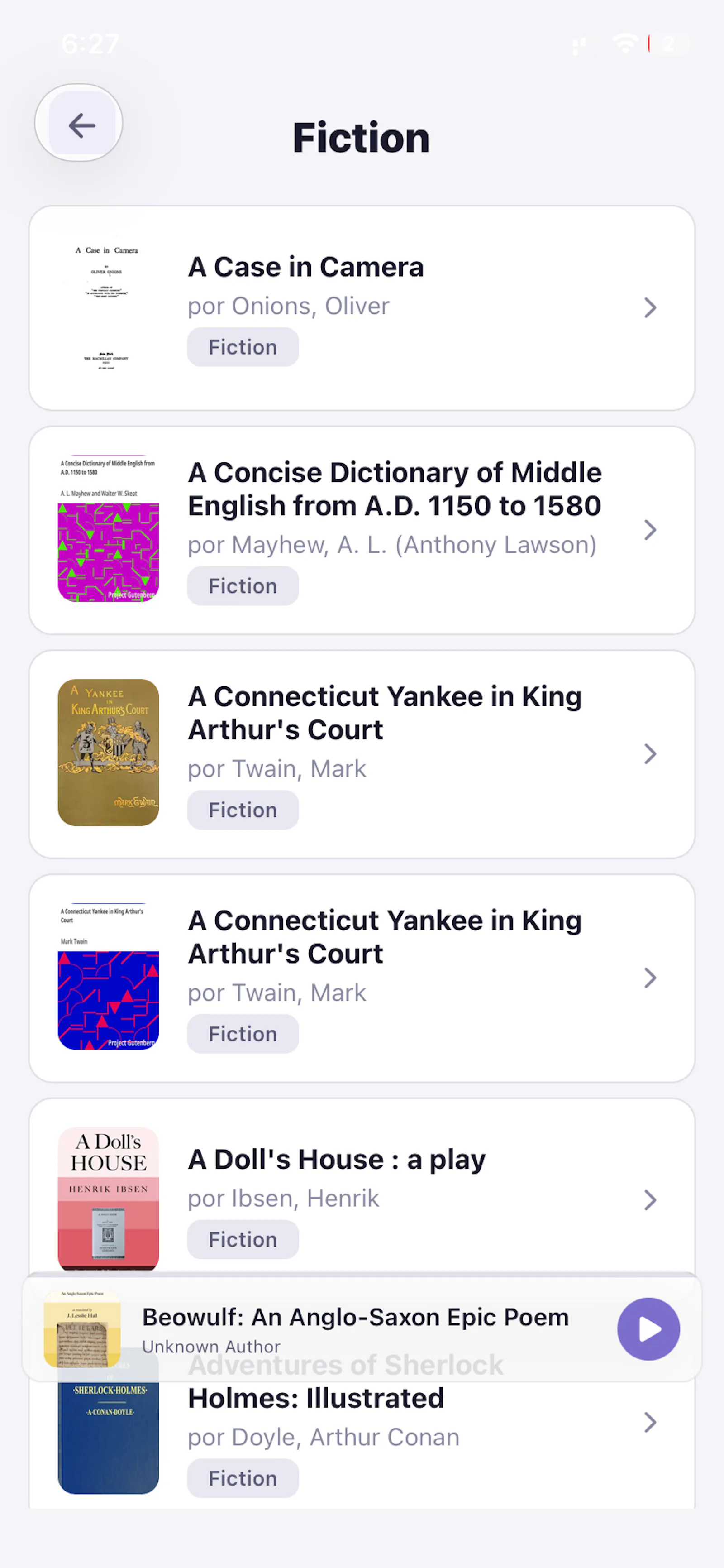Image resolution: width=724 pixels, height=1568 pixels.
Task: Play Beowulf in the mini player
Action: pos(648,1329)
